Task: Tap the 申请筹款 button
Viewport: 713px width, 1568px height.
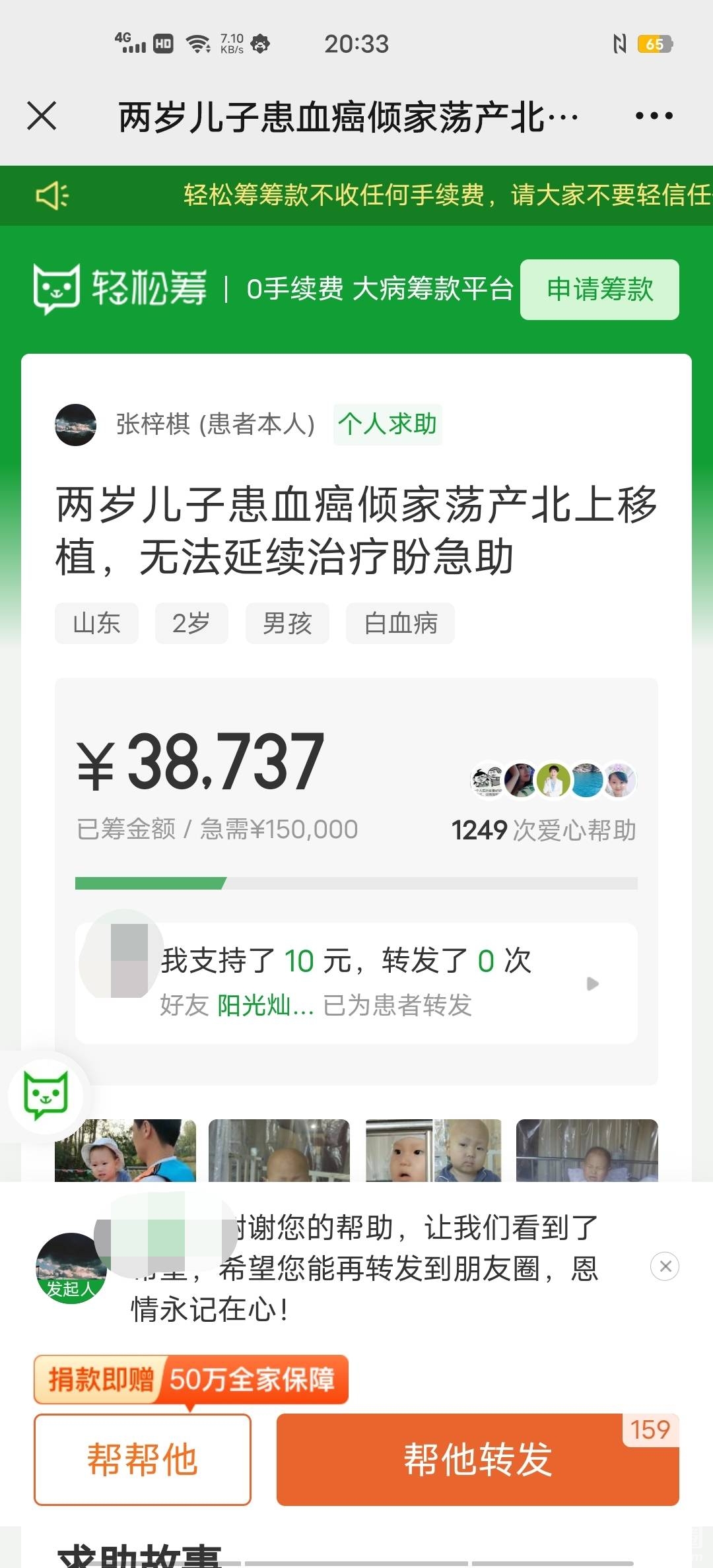Action: coord(599,290)
